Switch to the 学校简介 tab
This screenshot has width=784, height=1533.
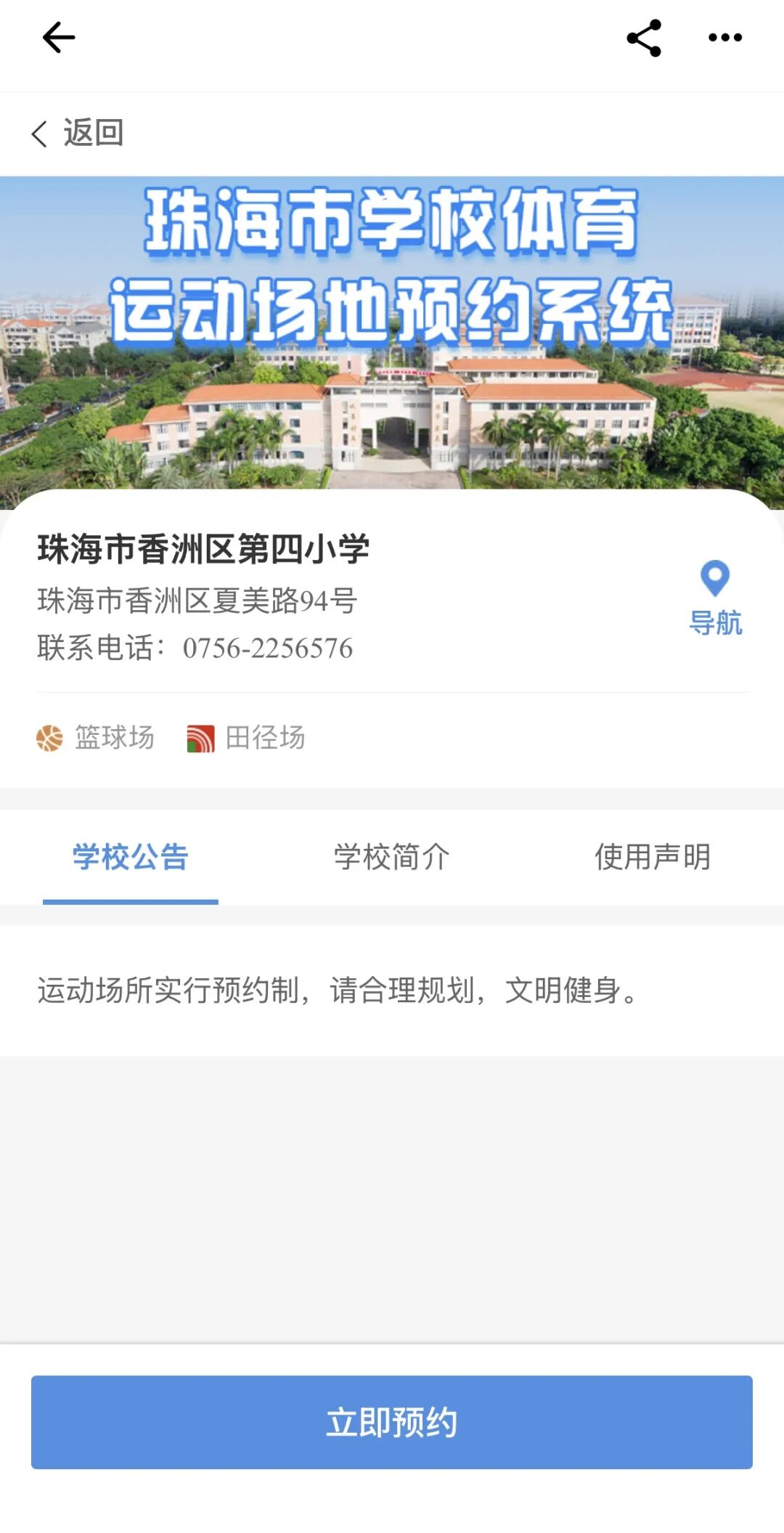(x=392, y=857)
